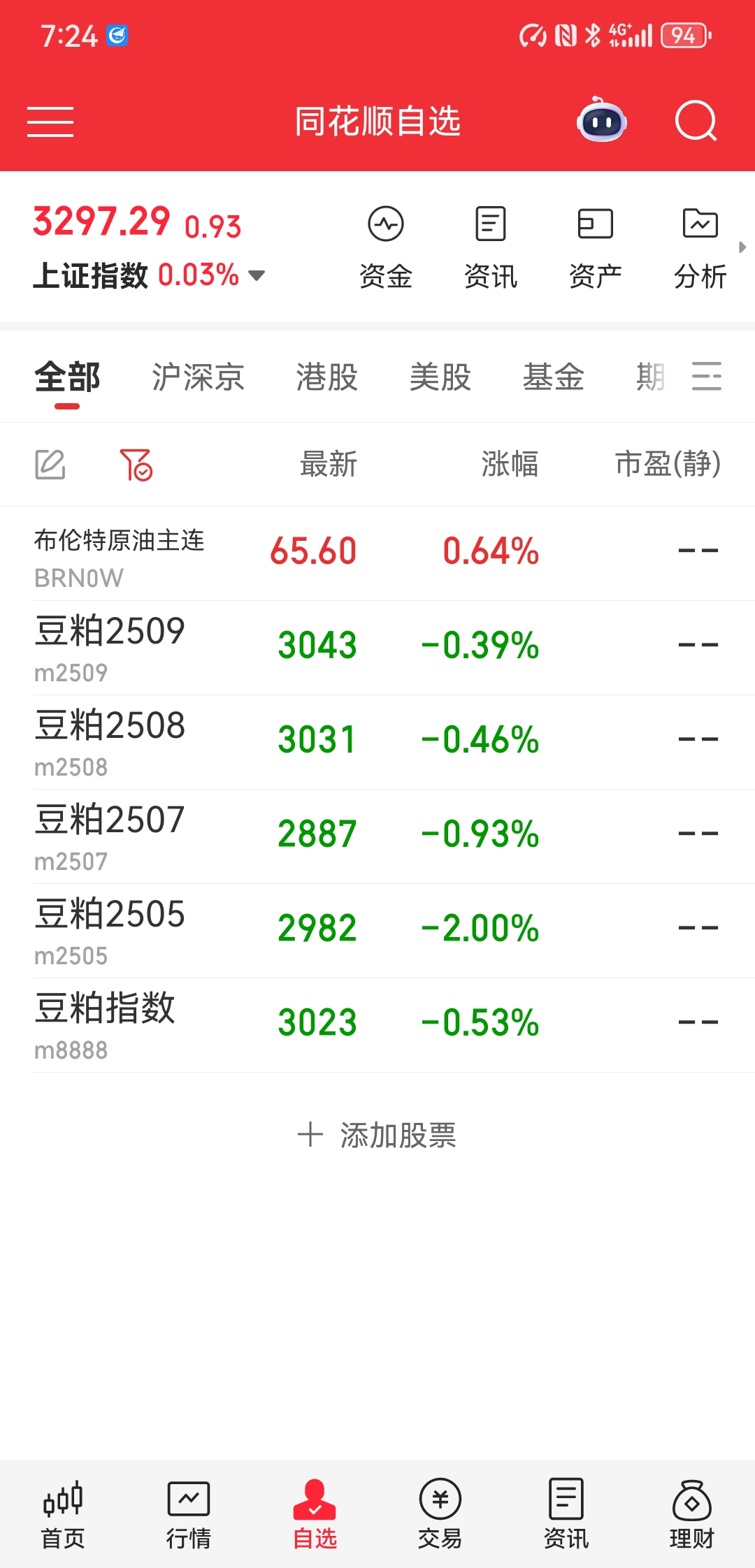Open 分析 analysis shortcut

tap(700, 247)
